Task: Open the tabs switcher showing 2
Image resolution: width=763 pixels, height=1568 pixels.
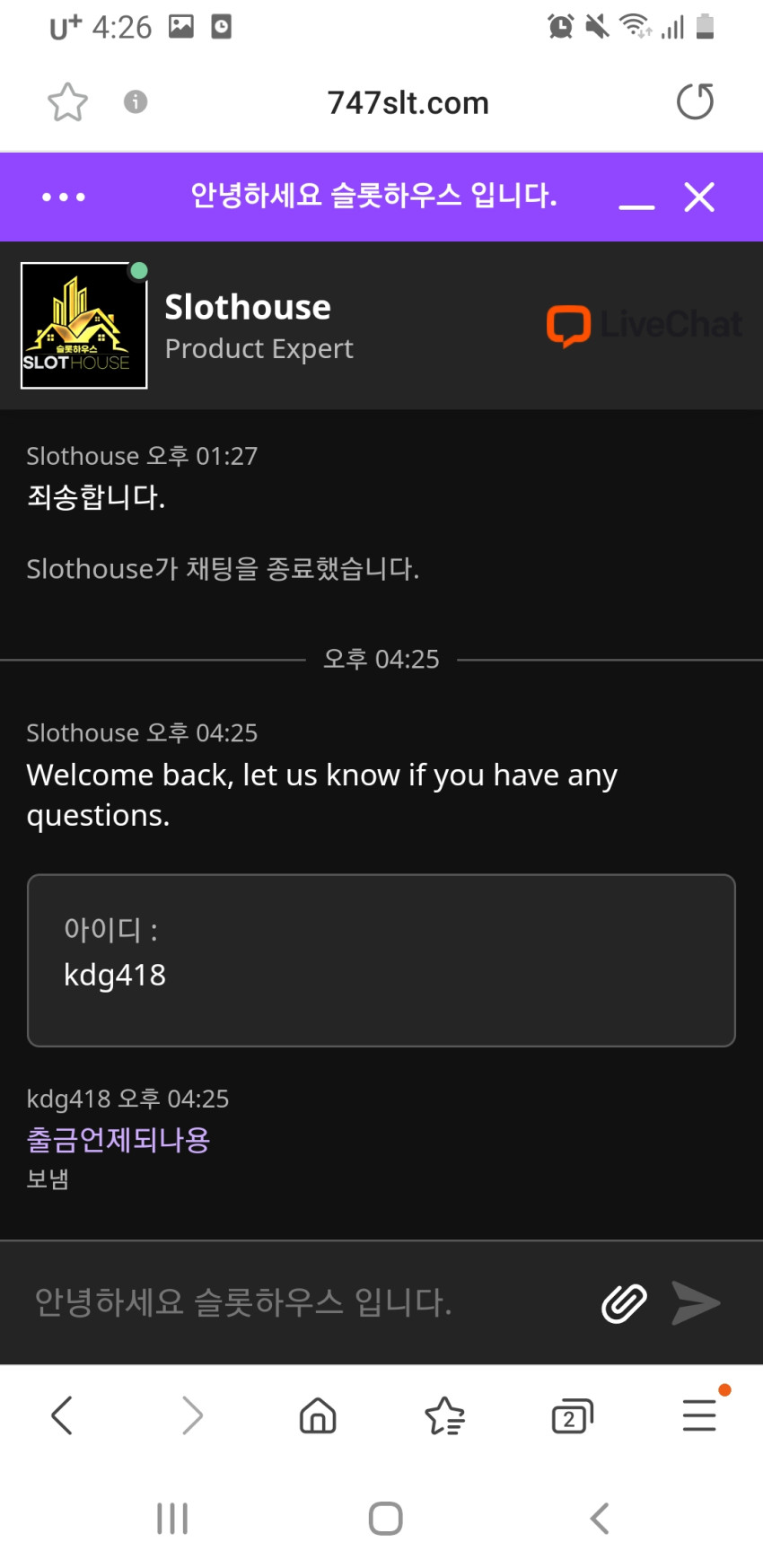Action: [573, 1416]
